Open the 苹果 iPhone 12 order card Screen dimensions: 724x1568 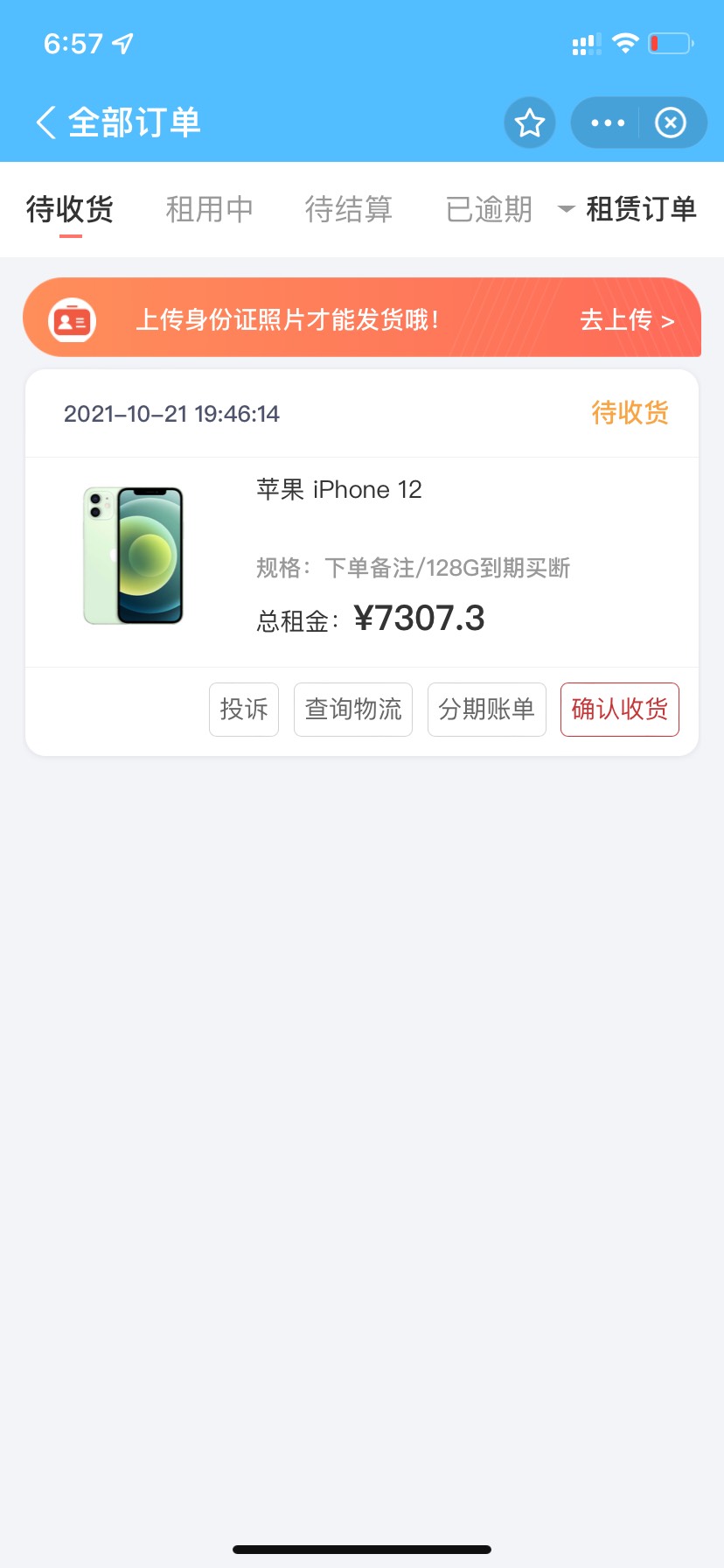[x=362, y=518]
